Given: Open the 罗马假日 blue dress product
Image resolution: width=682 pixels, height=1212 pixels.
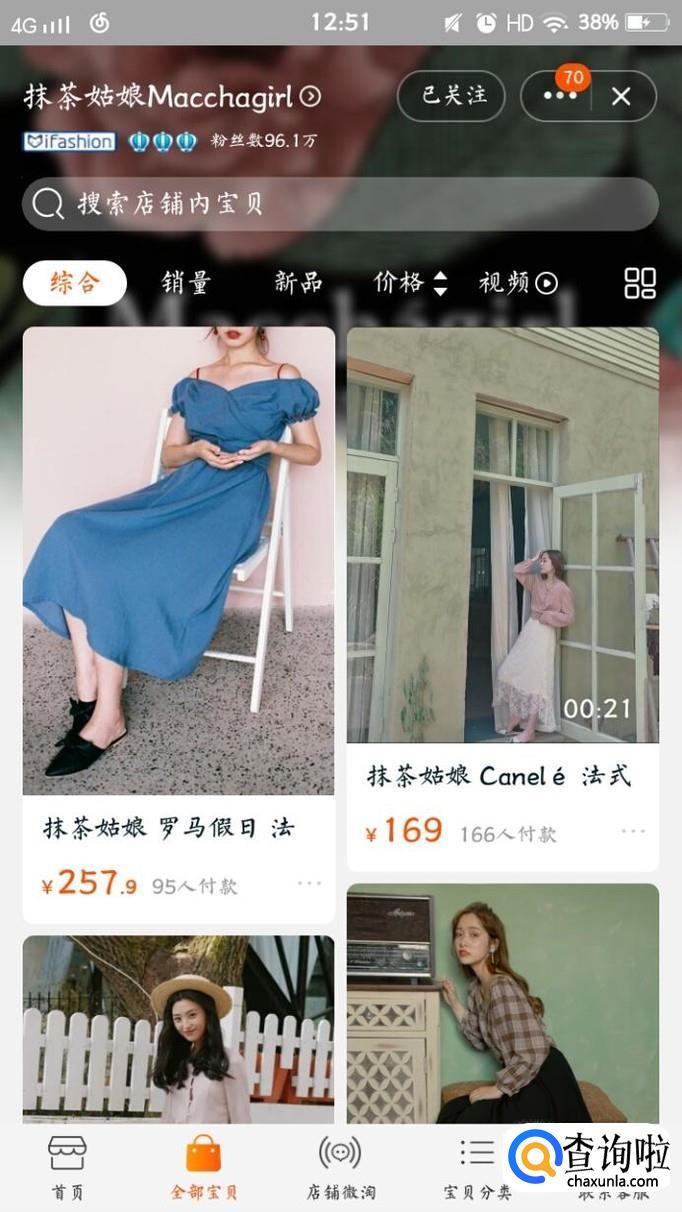Looking at the screenshot, I should coord(178,560).
